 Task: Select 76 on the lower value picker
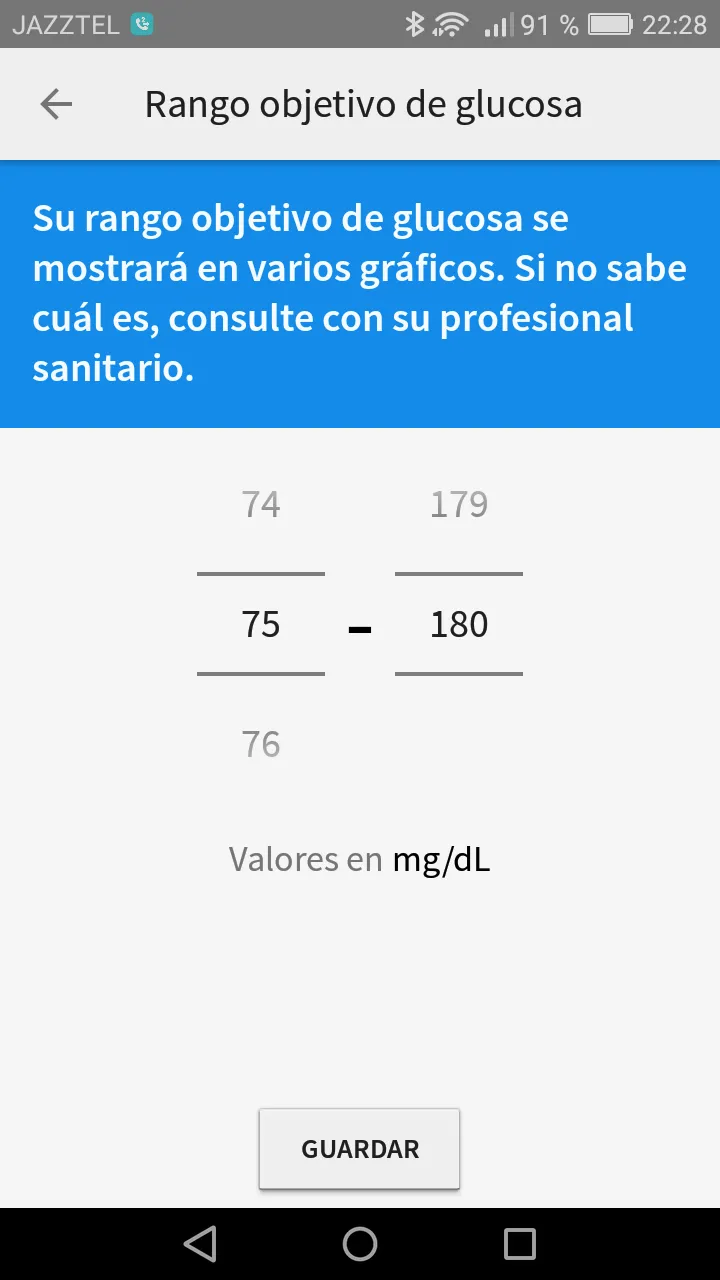pyautogui.click(x=261, y=743)
